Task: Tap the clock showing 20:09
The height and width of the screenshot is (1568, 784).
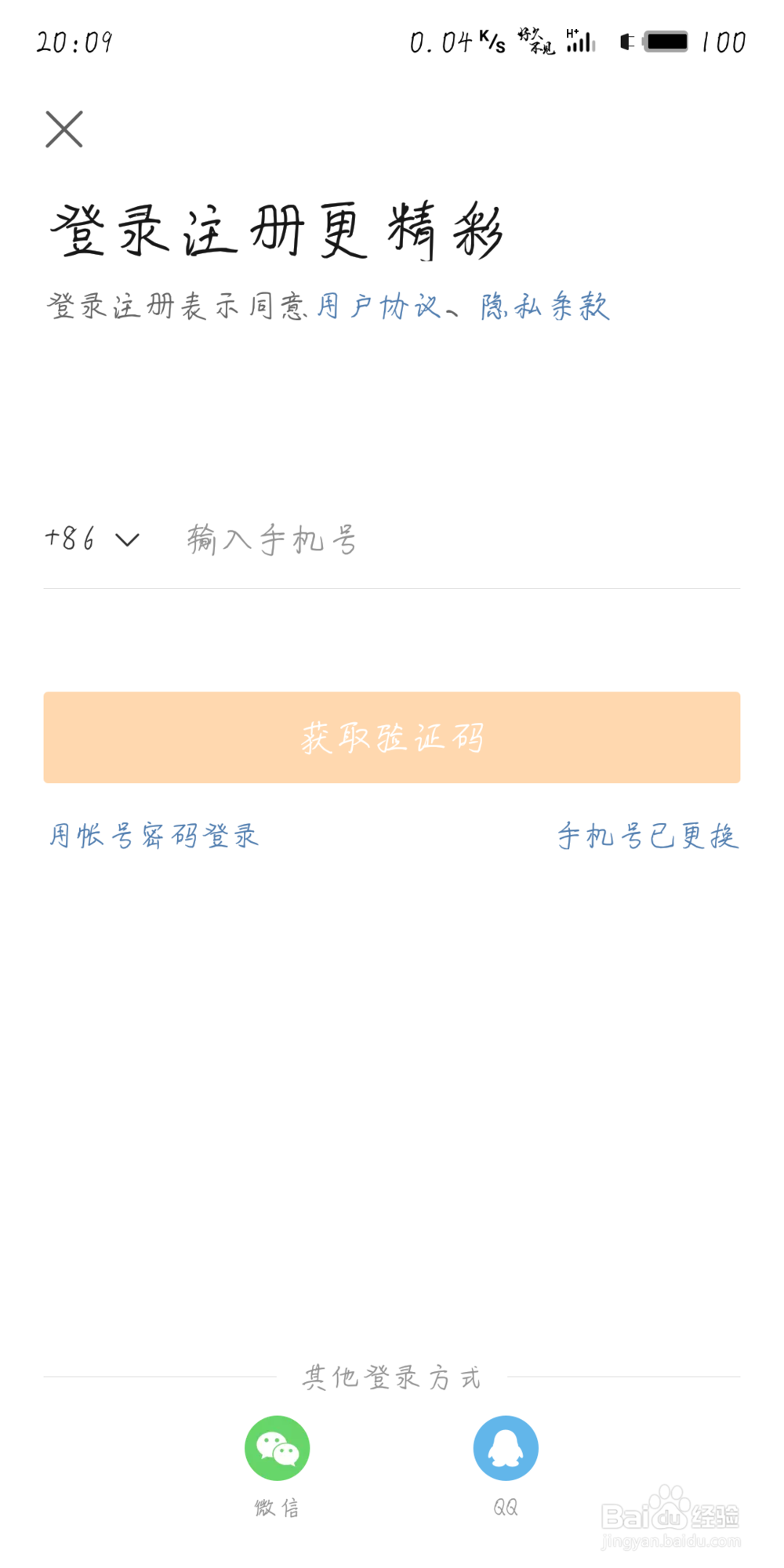Action: (76, 41)
